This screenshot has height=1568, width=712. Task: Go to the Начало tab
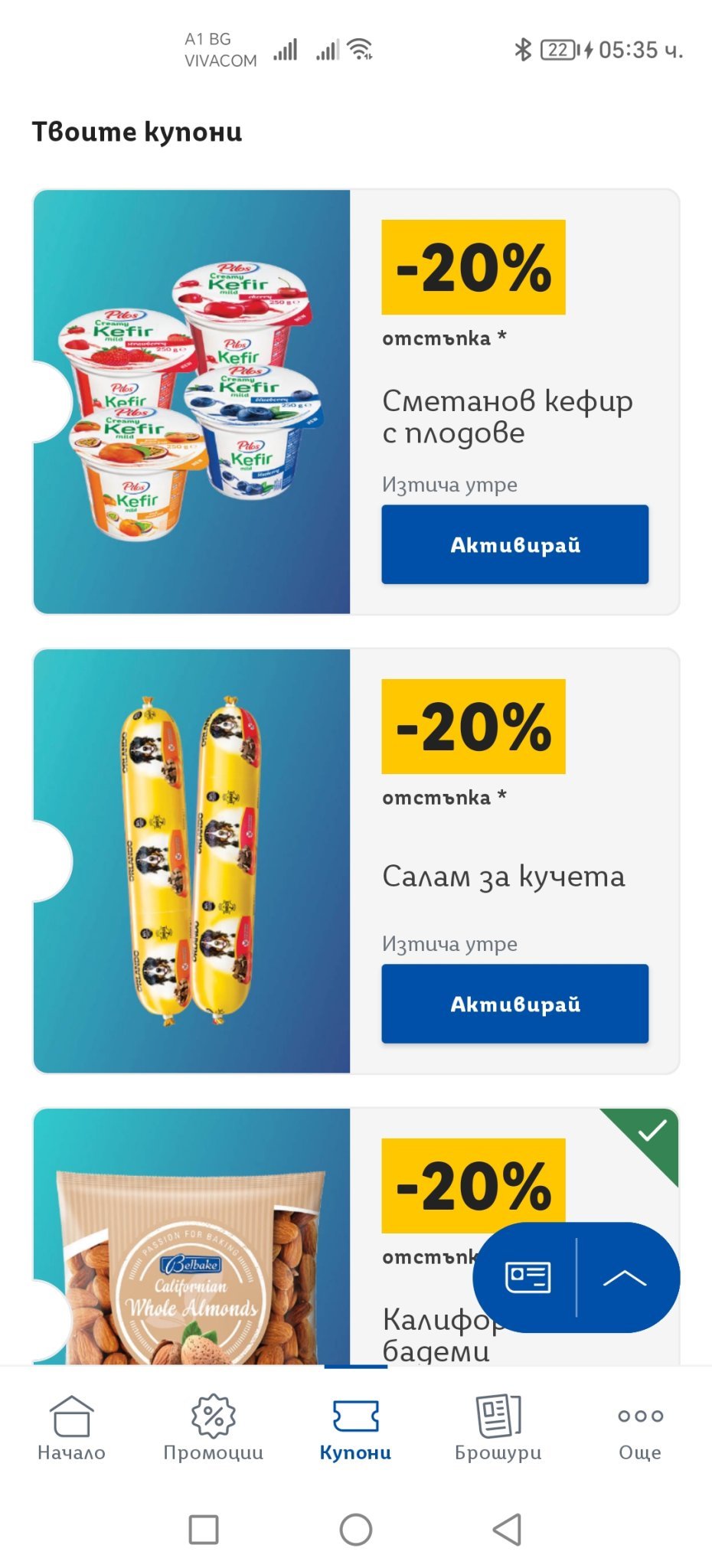71,1428
